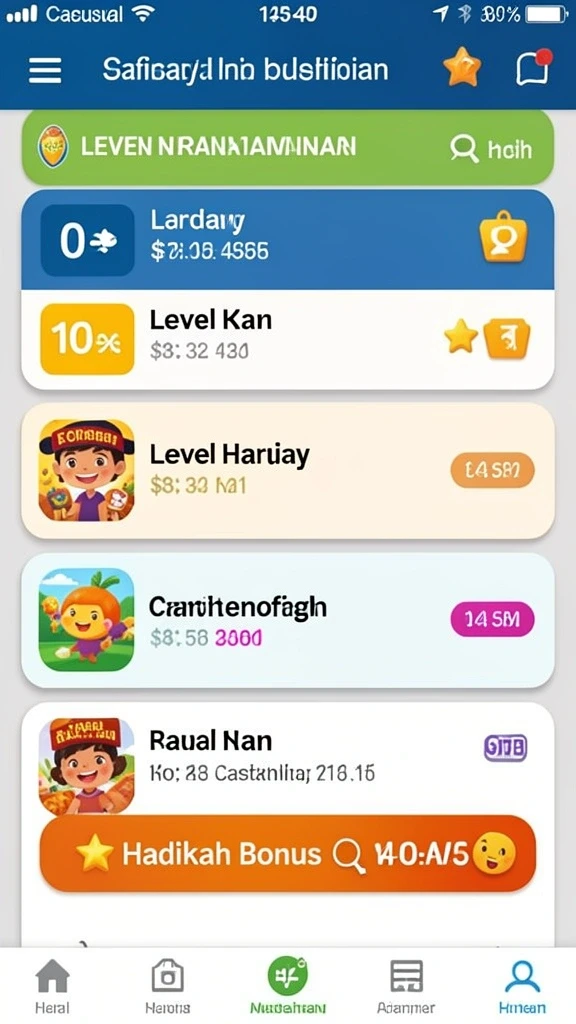The image size is (576, 1024).
Task: Tap the search icon in green banner
Action: (x=464, y=149)
